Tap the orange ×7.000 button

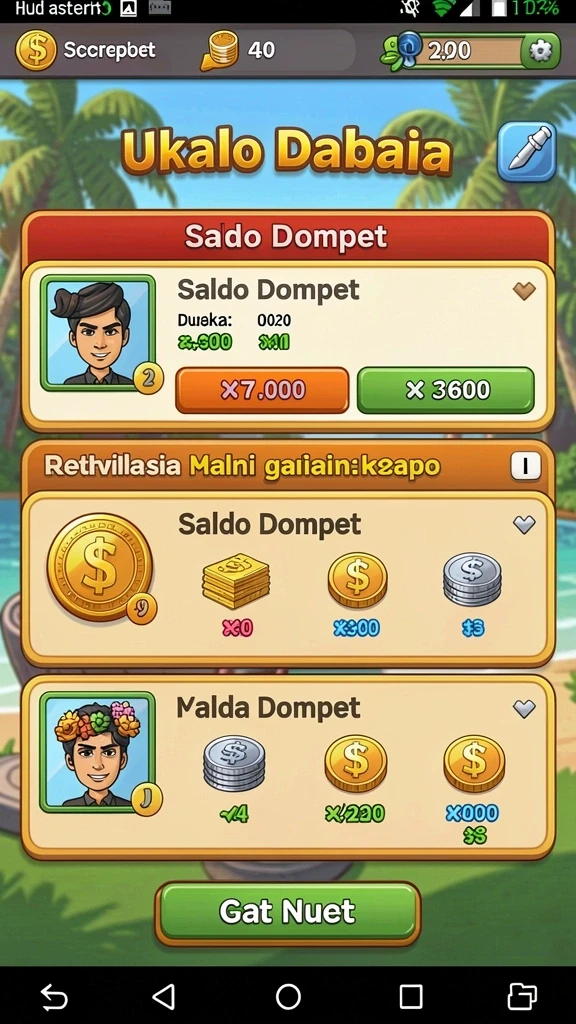[262, 390]
